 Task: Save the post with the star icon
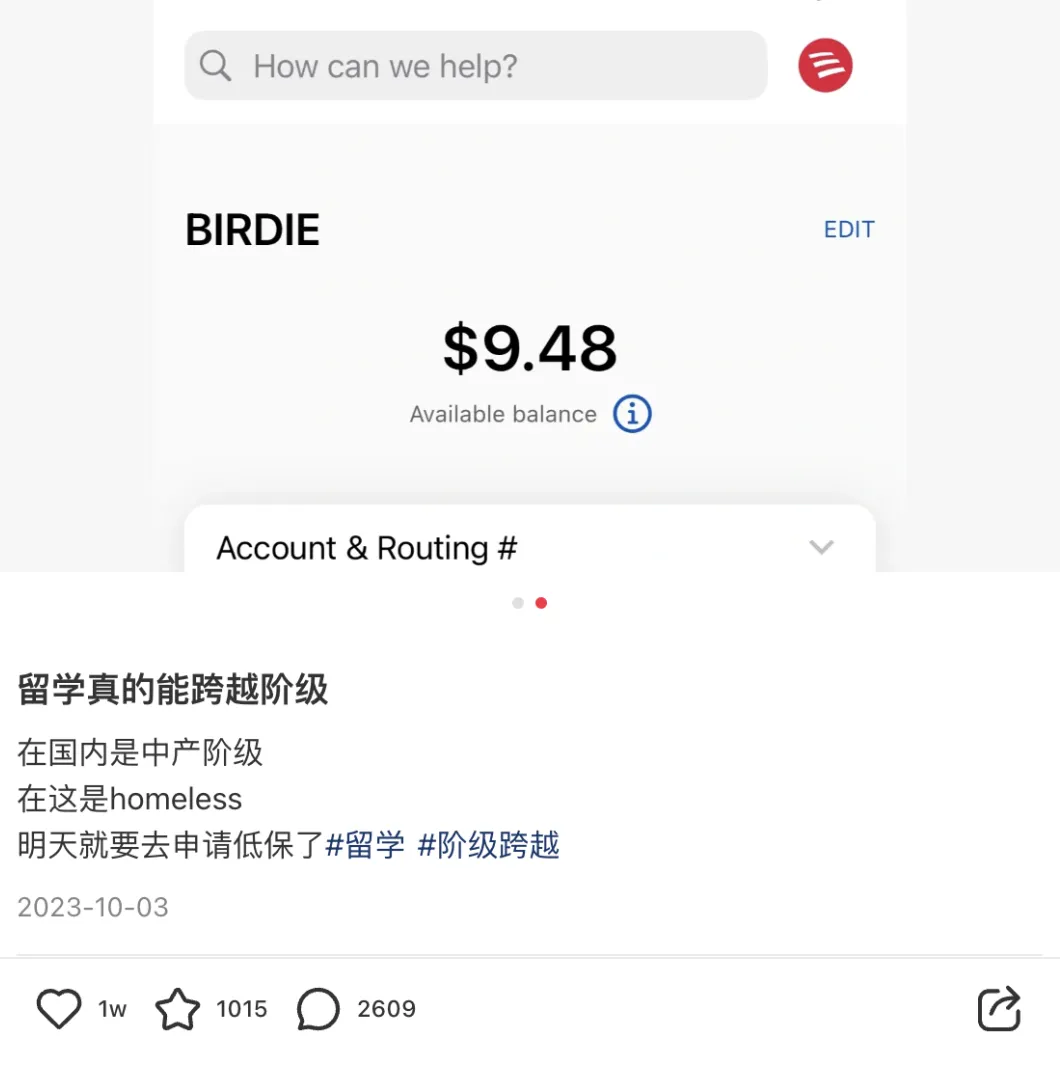[x=178, y=1009]
